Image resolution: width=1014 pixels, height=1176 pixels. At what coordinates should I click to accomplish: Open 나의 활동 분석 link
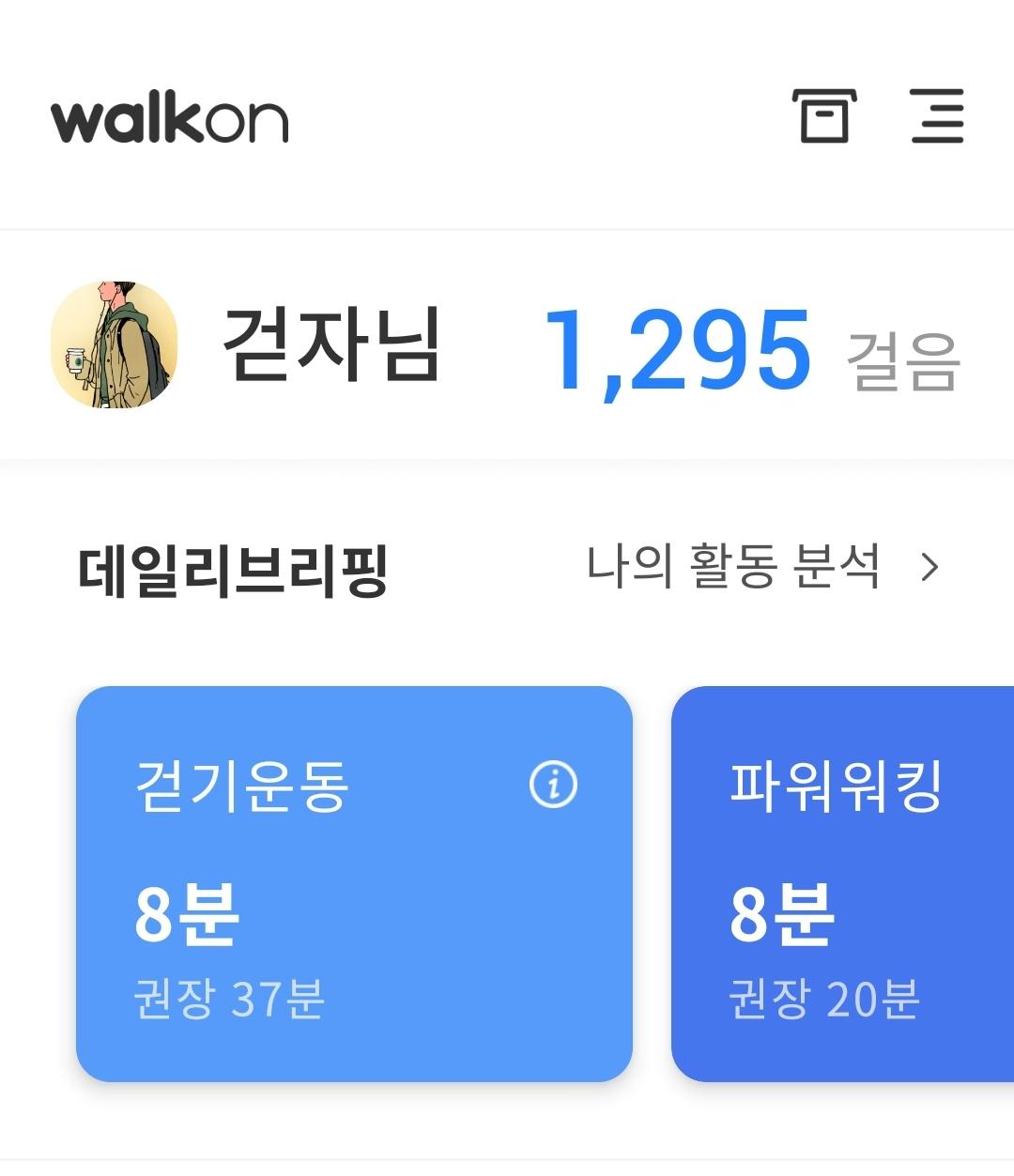coord(760,567)
